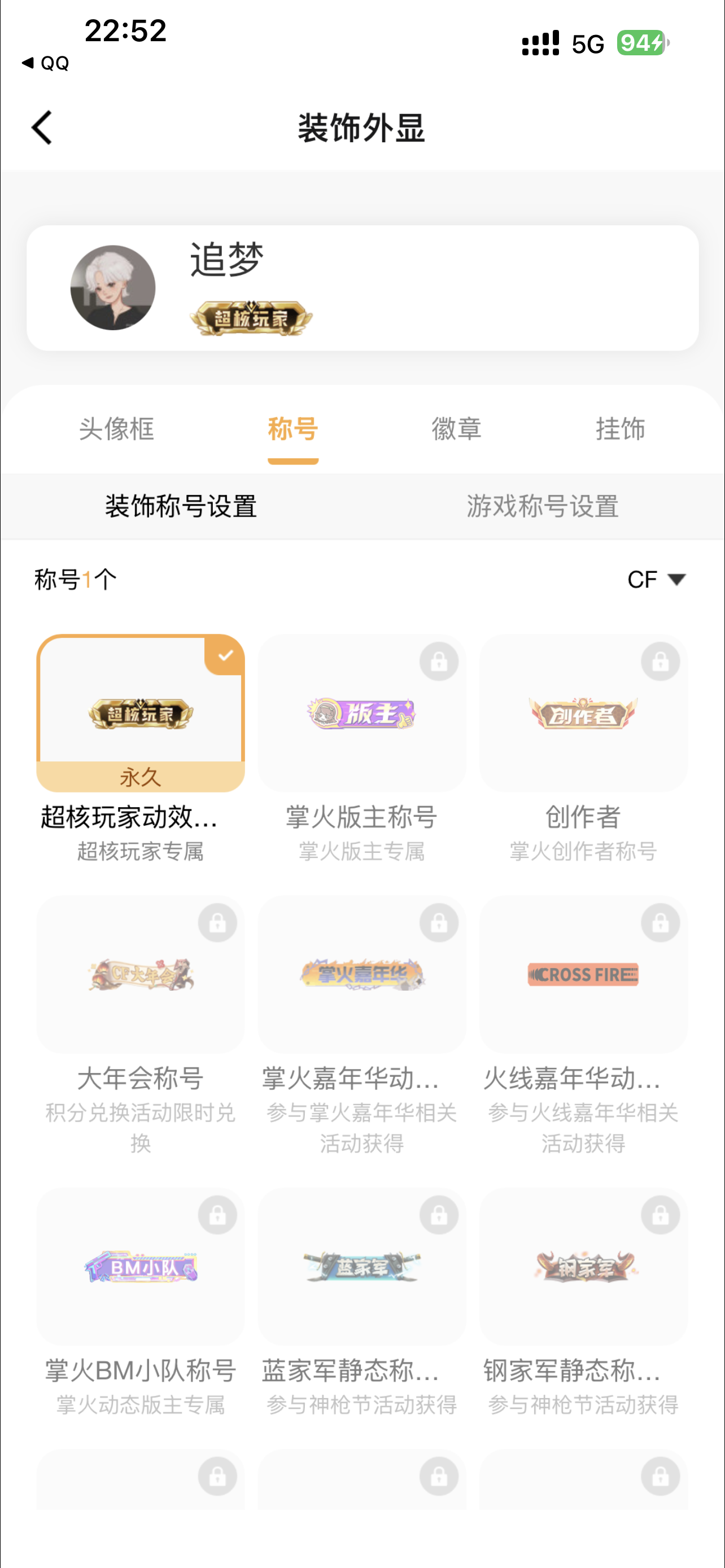Open the 掌火BM小队称号 card
This screenshot has width=725, height=1568.
141,1267
